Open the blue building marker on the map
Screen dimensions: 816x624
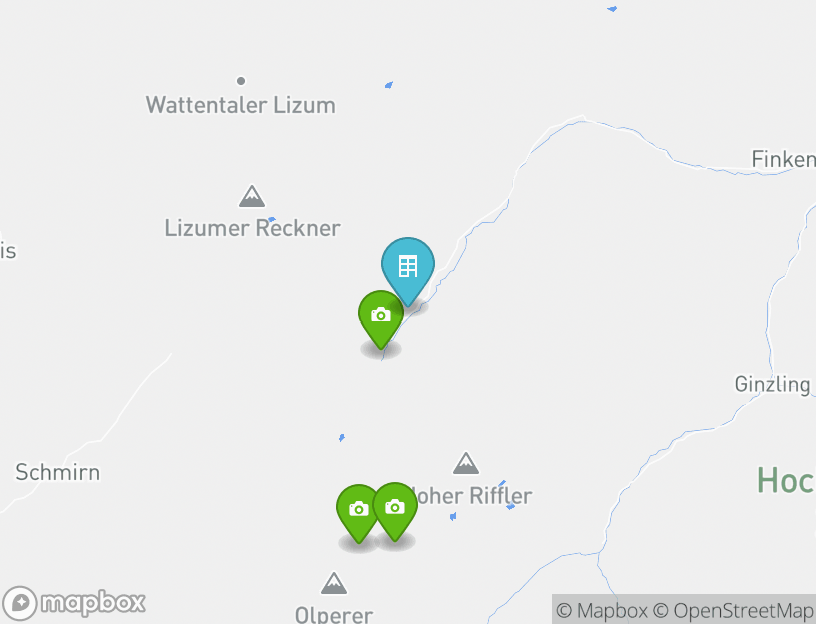pos(408,267)
